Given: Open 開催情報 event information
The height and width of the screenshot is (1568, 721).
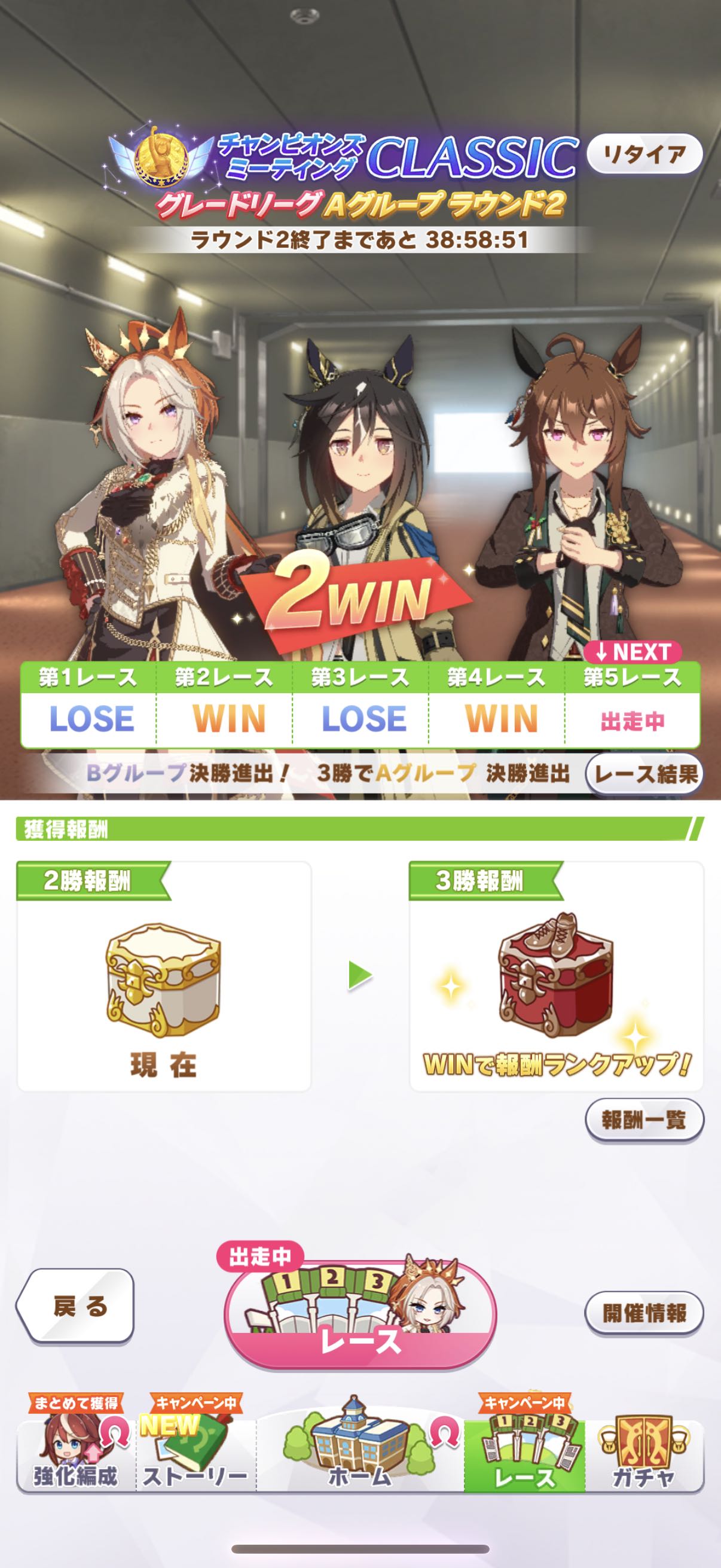Looking at the screenshot, I should pyautogui.click(x=644, y=1313).
